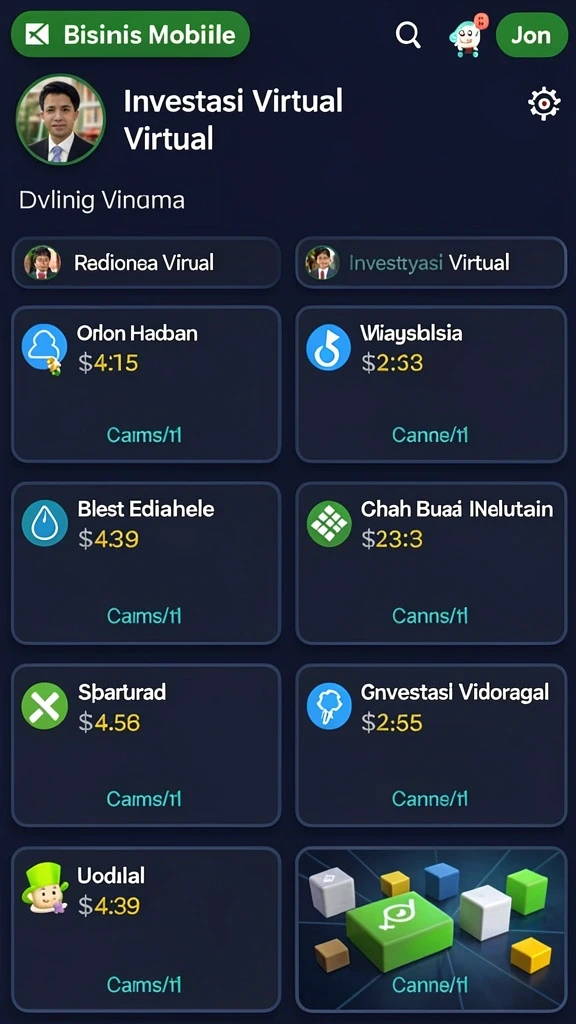Select the Investtyasi Virtual chip
This screenshot has width=576, height=1024.
pyautogui.click(x=431, y=263)
